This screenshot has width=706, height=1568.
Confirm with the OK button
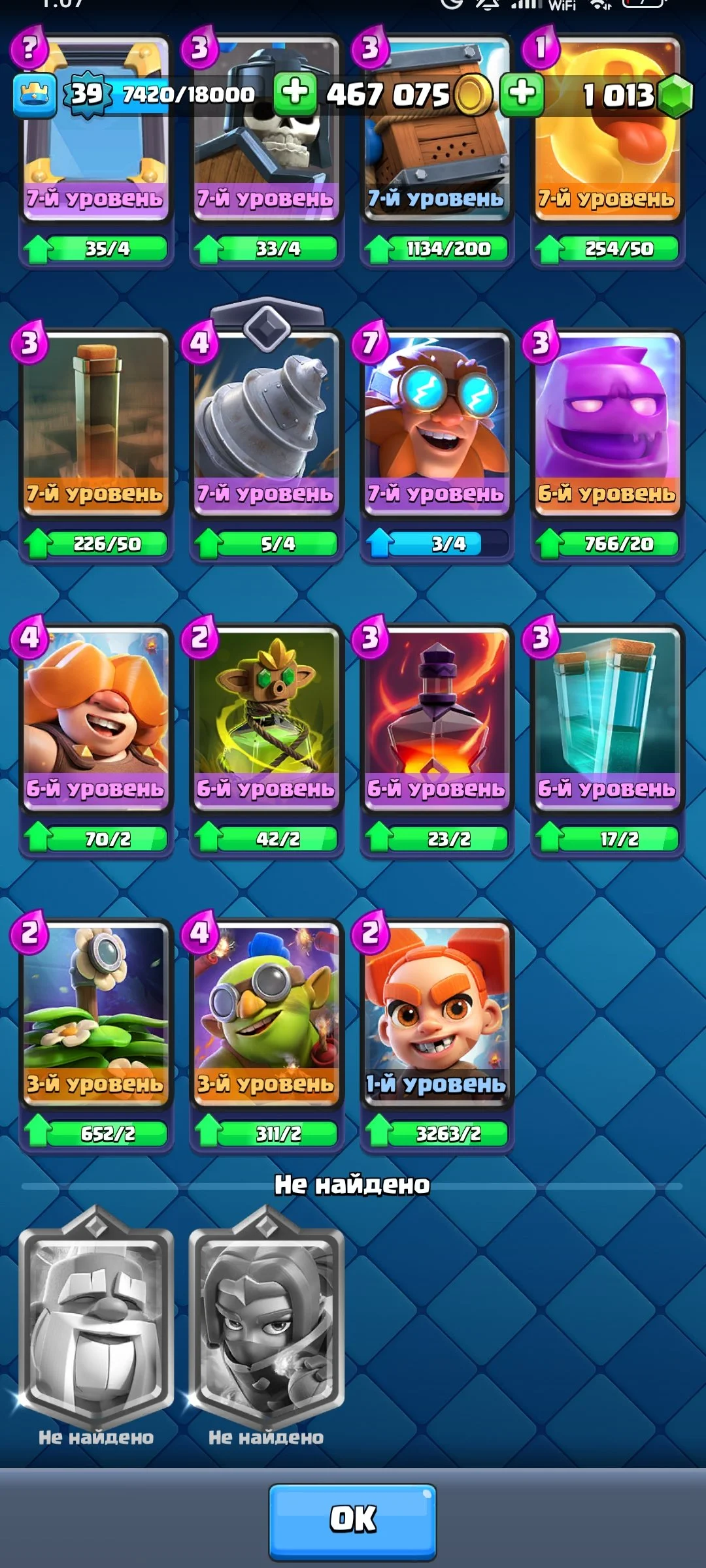(352, 1521)
